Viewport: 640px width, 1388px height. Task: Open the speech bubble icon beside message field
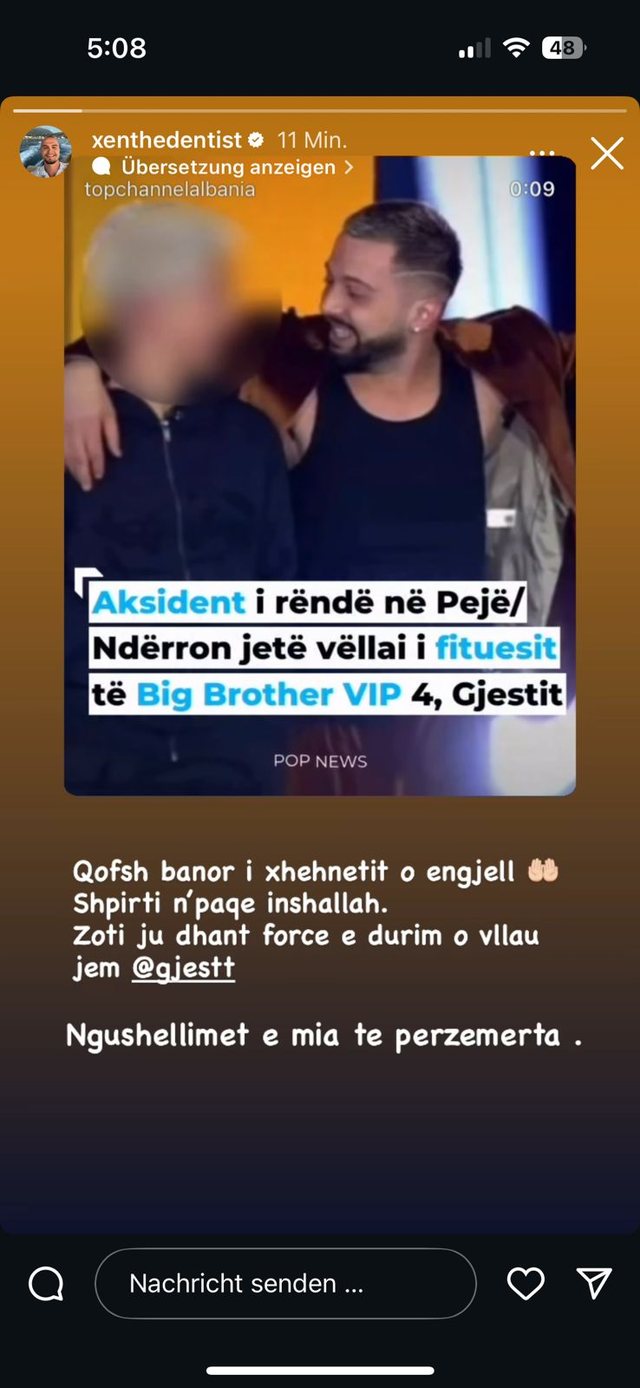click(x=46, y=1283)
